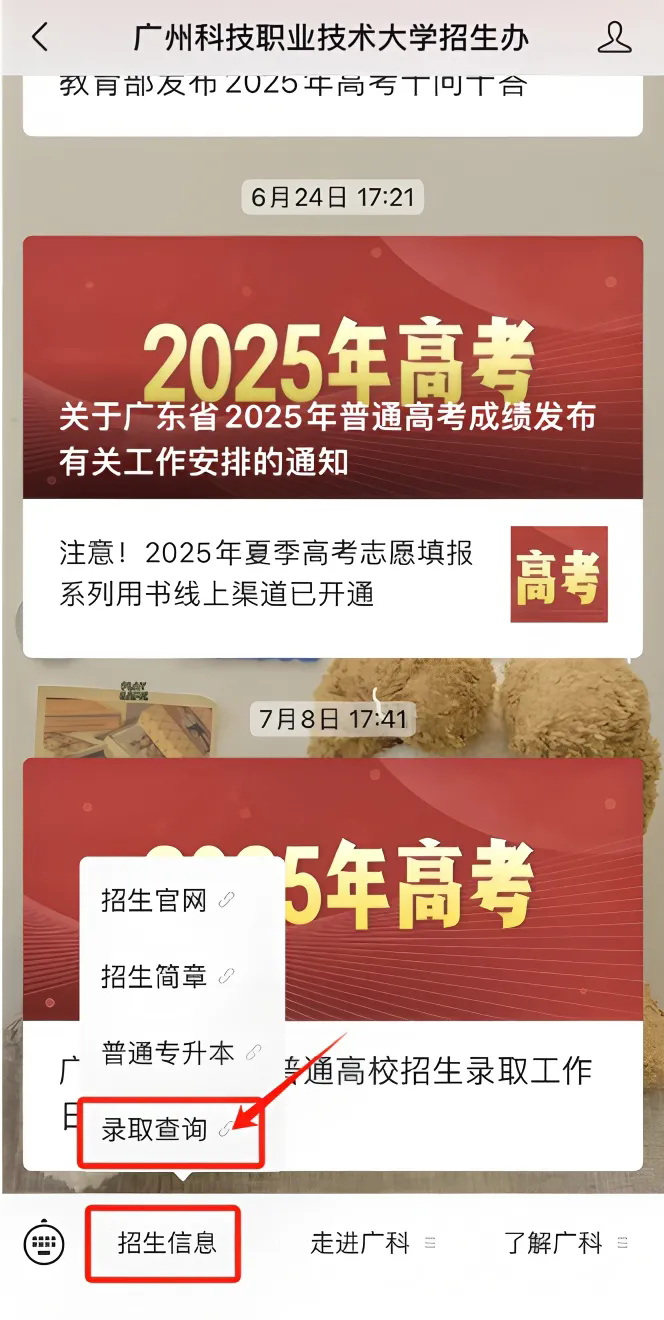Go back using the top-left arrow
Image resolution: width=664 pixels, height=1320 pixels.
(x=40, y=38)
